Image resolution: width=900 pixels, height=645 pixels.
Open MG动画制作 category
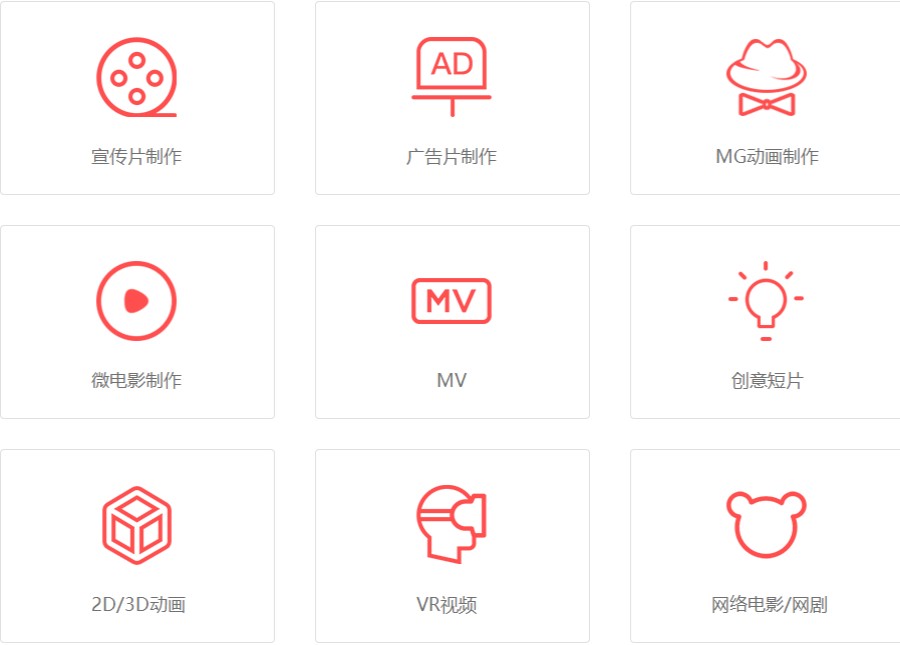click(766, 98)
